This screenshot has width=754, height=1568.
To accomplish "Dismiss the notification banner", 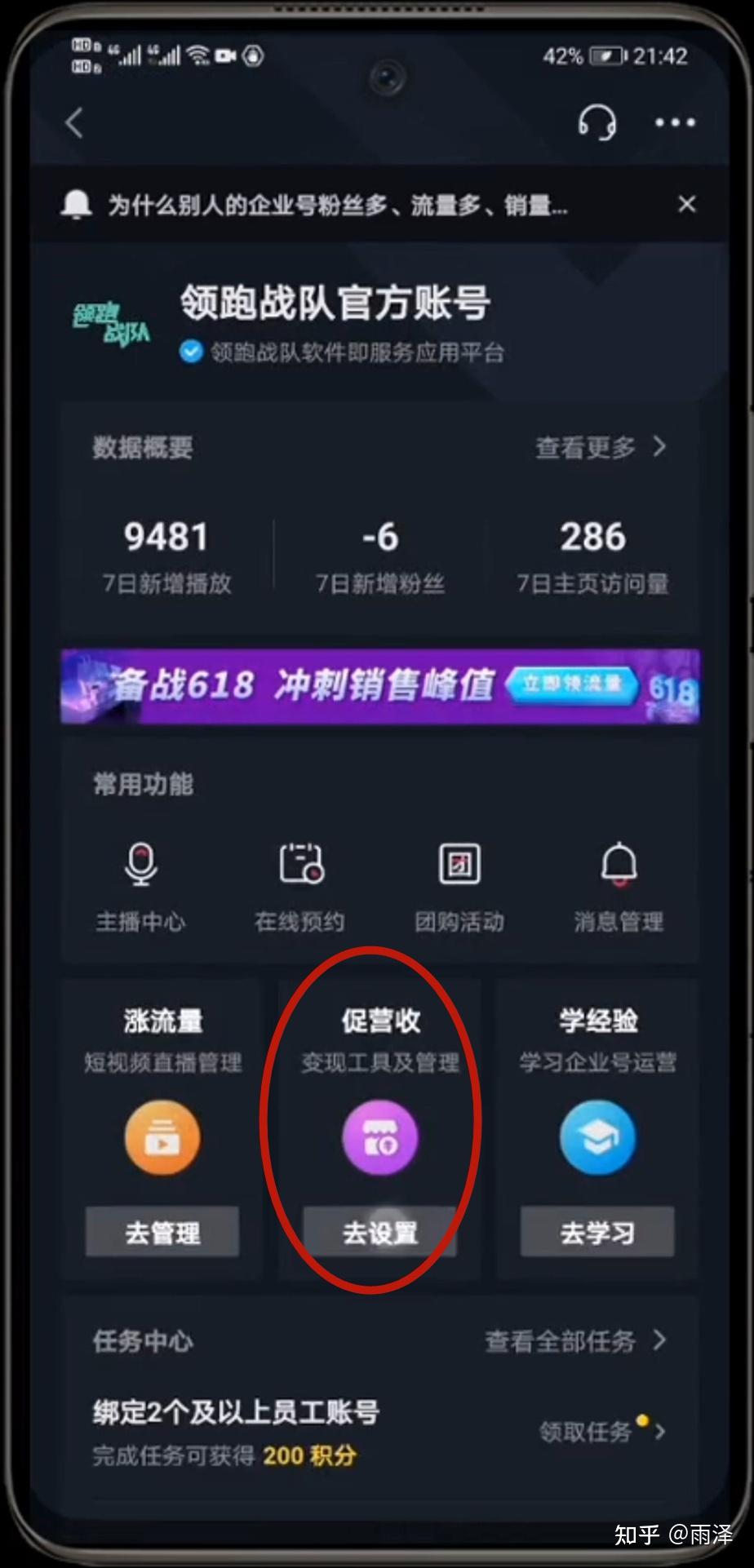I will tap(686, 204).
